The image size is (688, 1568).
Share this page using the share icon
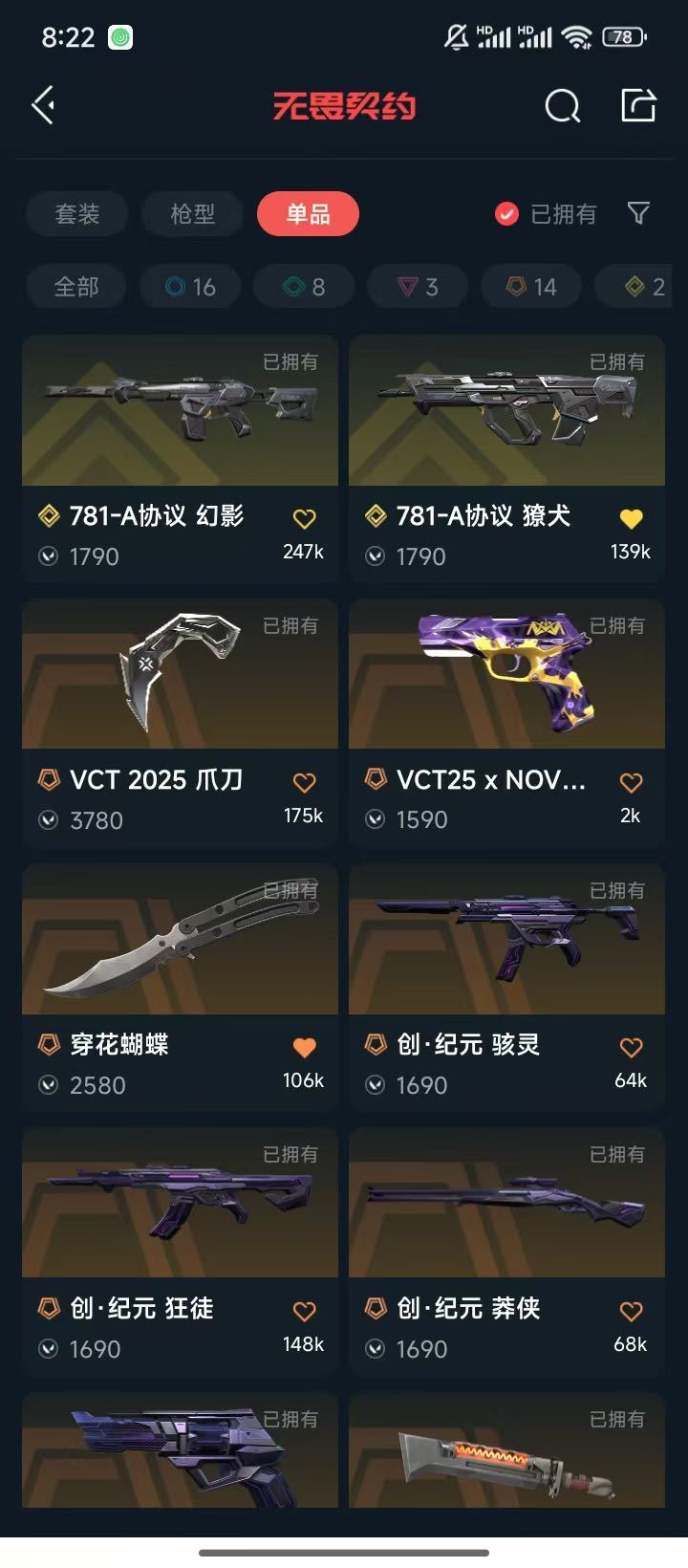point(638,105)
